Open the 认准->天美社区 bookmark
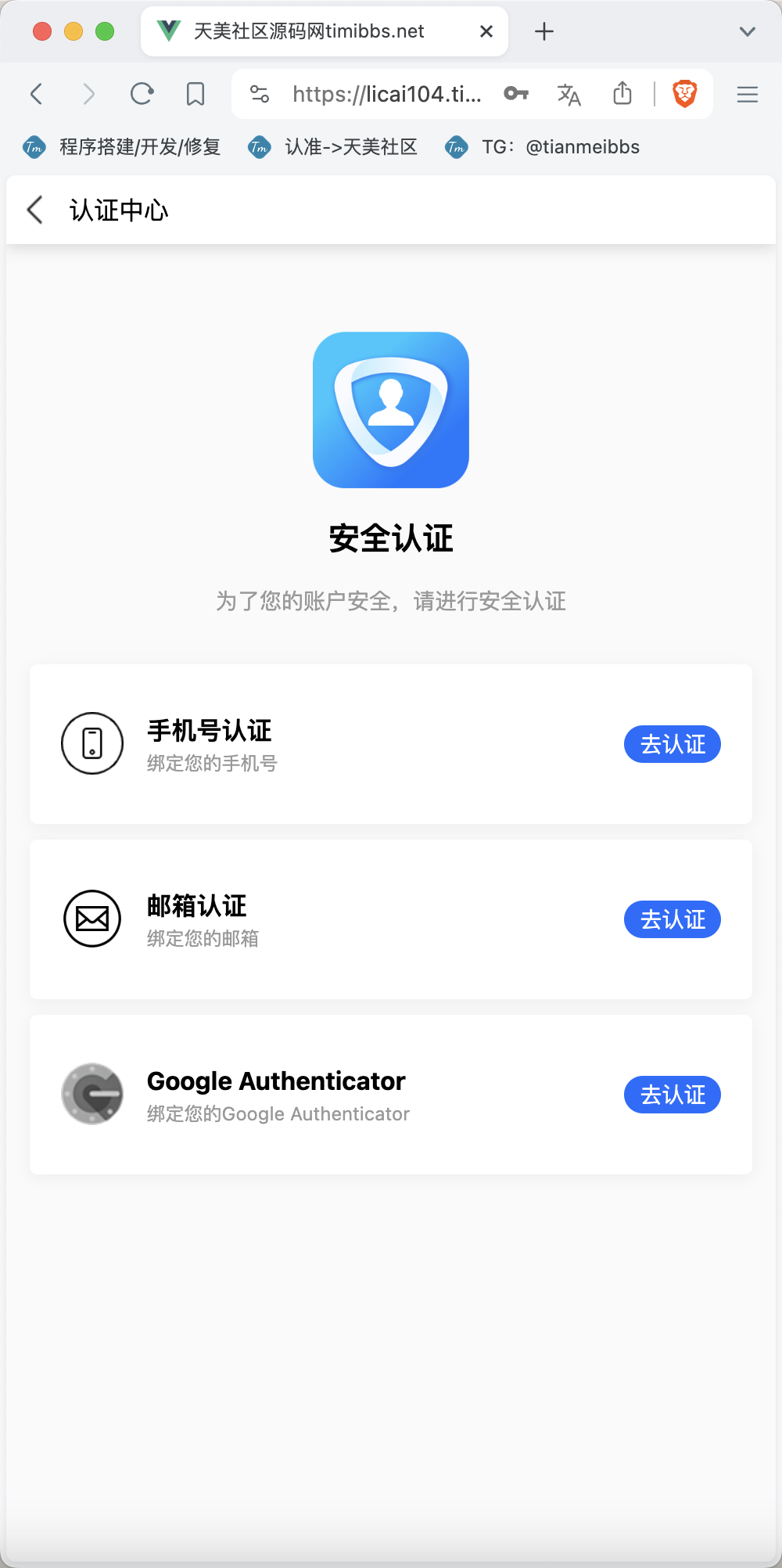The image size is (782, 1568). click(333, 147)
